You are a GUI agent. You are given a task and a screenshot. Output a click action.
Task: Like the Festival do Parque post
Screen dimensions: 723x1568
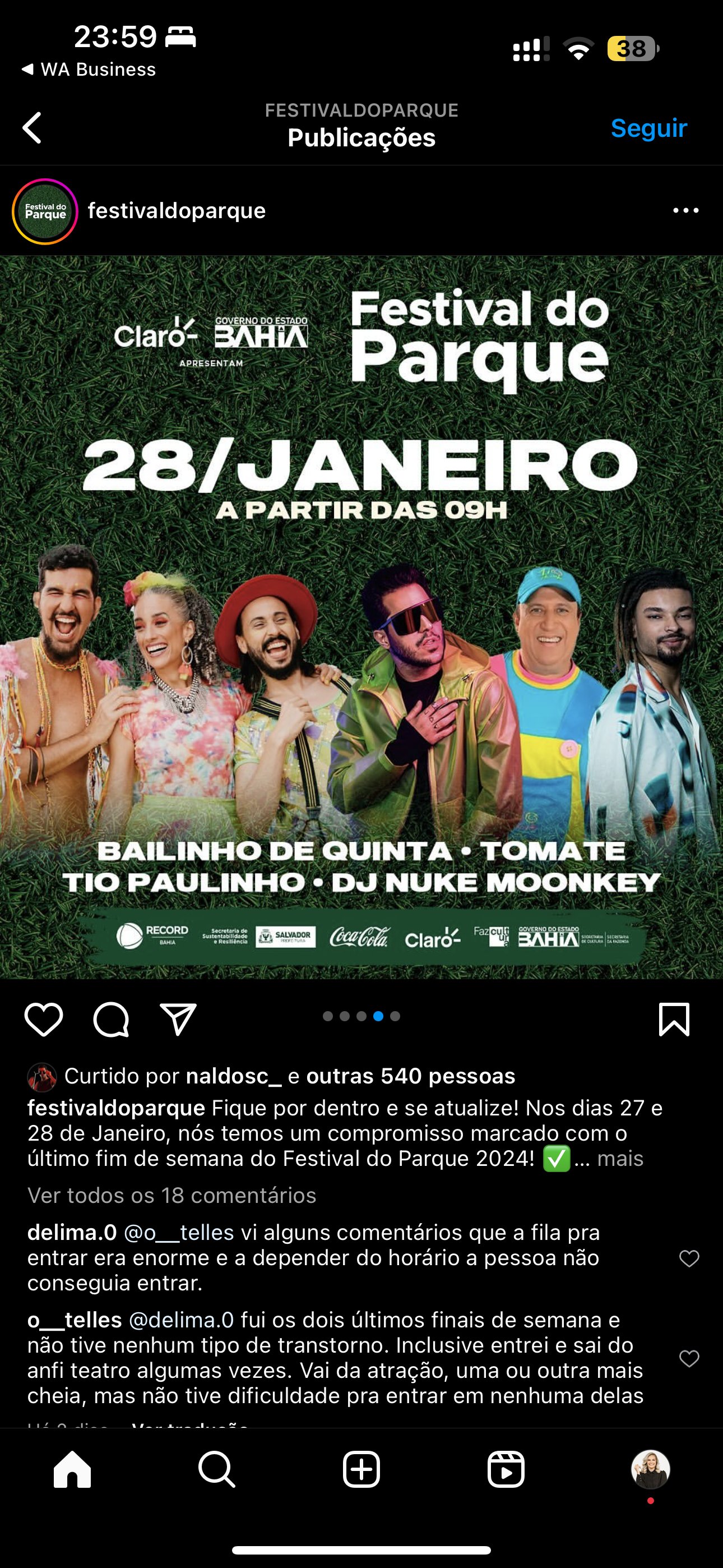[44, 1019]
